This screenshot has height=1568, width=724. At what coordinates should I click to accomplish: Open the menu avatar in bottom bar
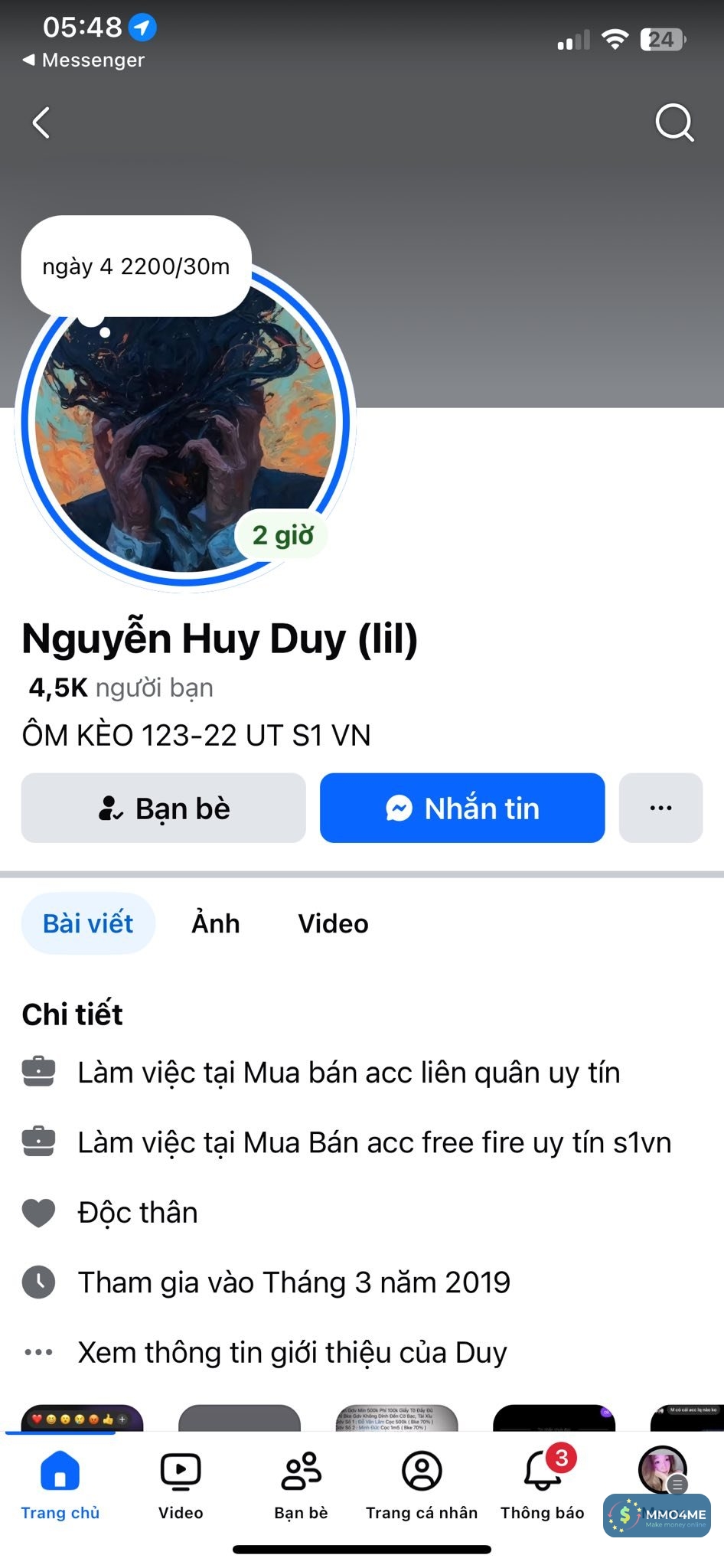pyautogui.click(x=662, y=1470)
